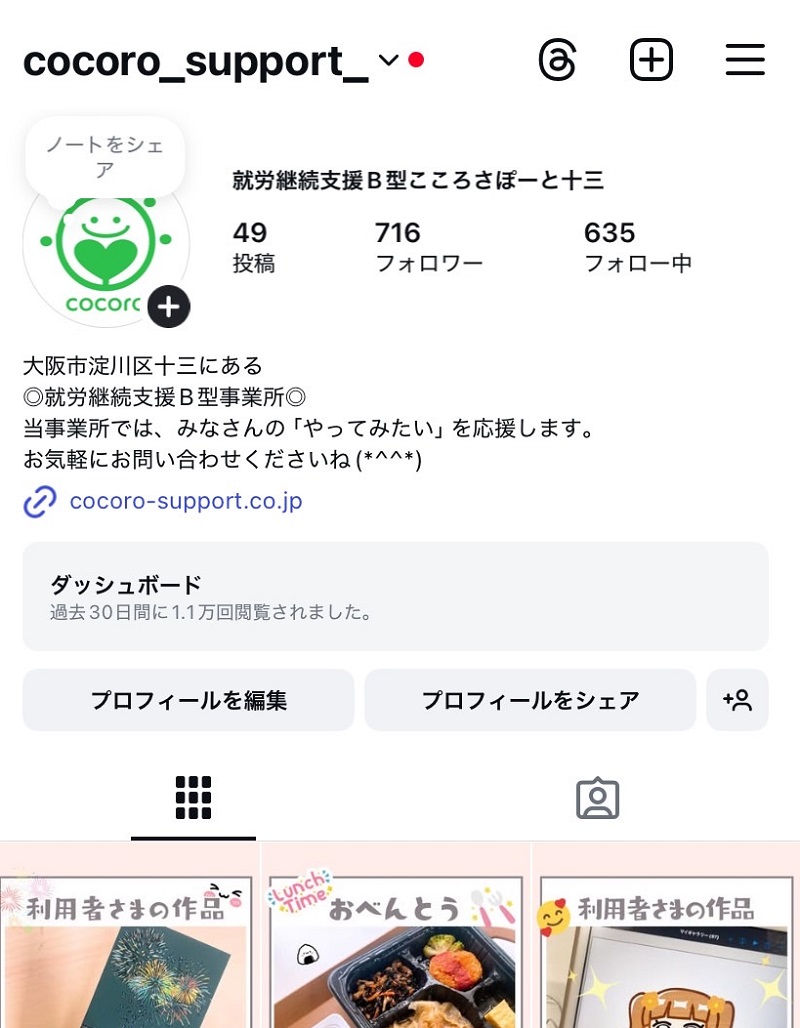Tap プロフィールを編集 to edit profile
800x1028 pixels.
coord(188,700)
